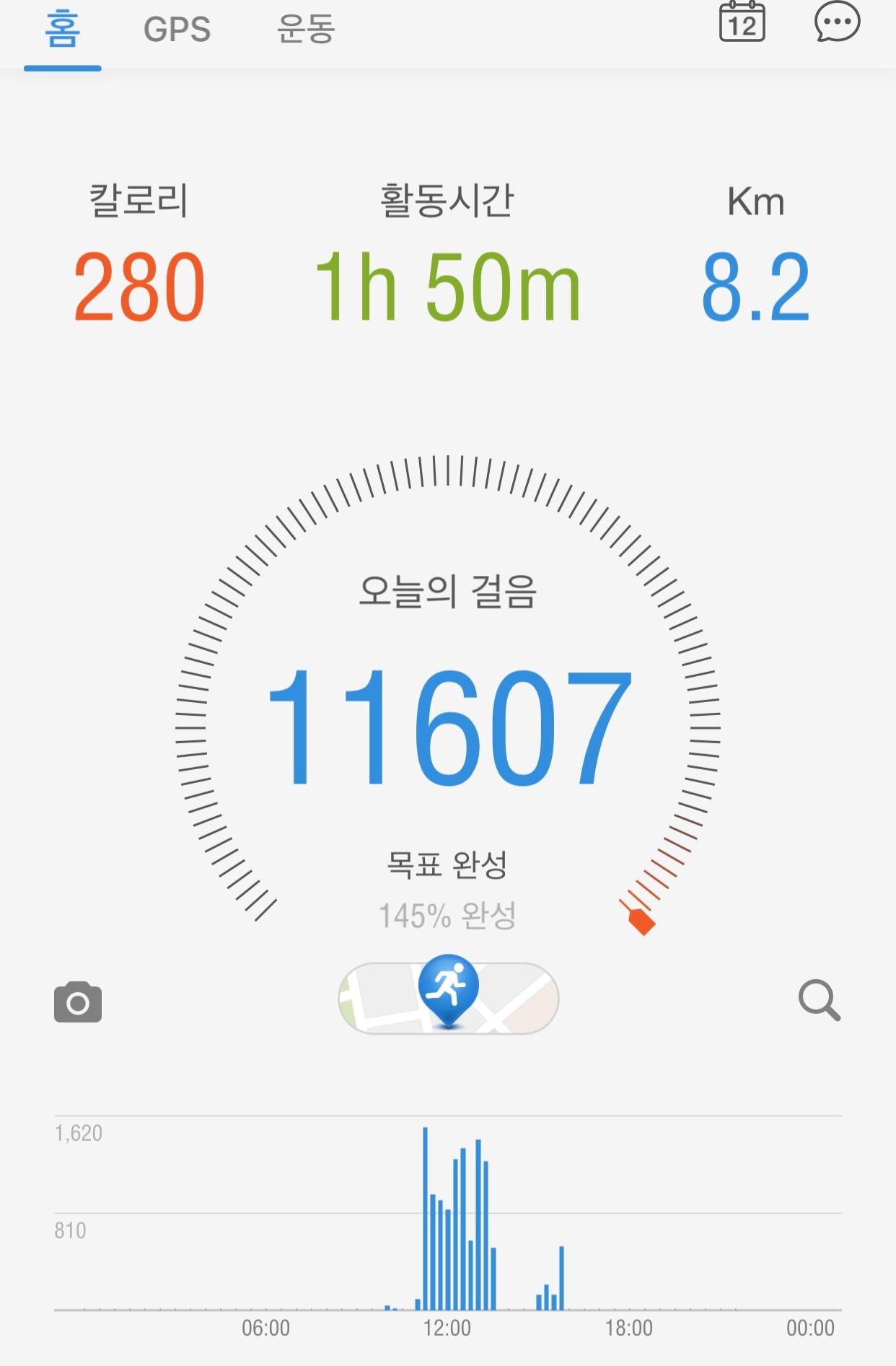Switch to the GPS tab
Viewport: 896px width, 1366px height.
[177, 30]
